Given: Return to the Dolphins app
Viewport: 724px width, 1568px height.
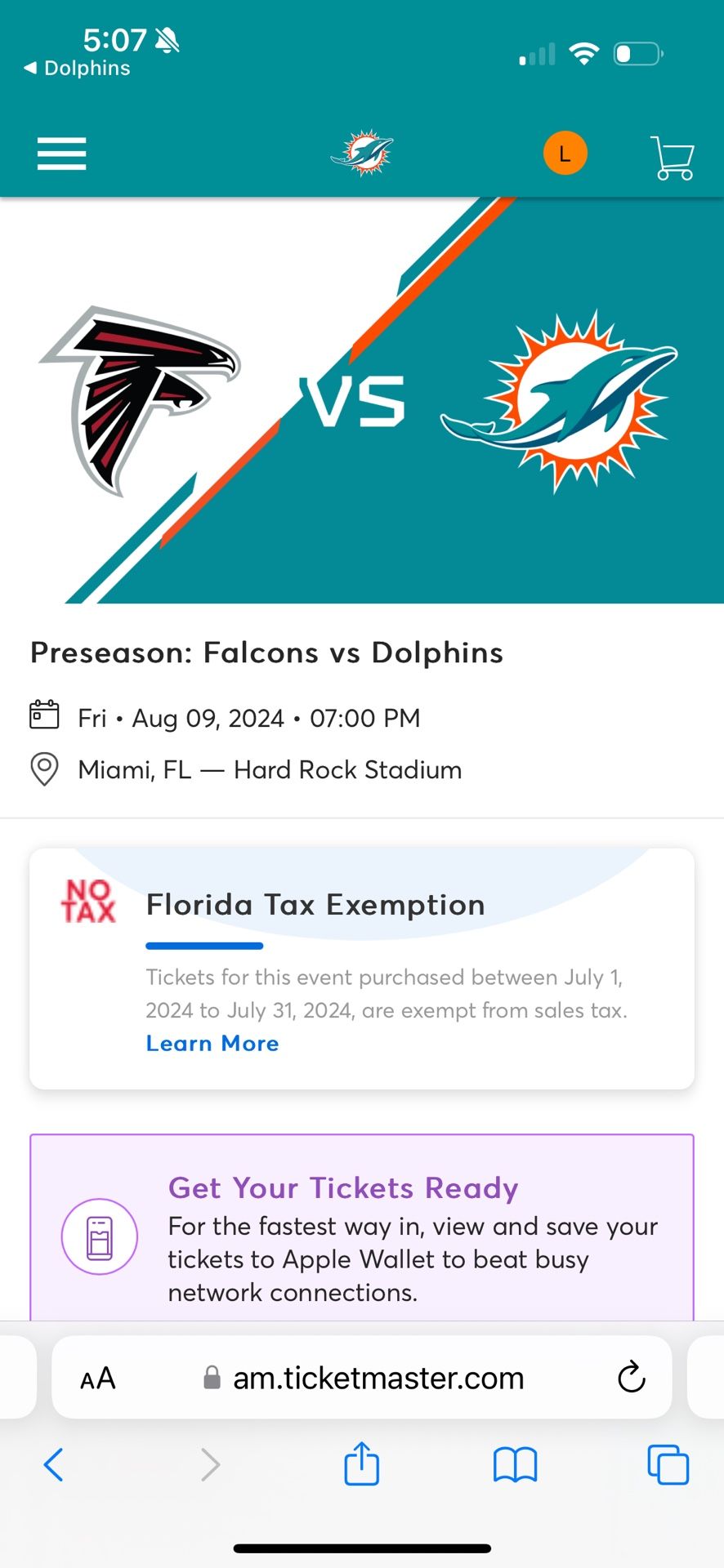Looking at the screenshot, I should pyautogui.click(x=78, y=69).
